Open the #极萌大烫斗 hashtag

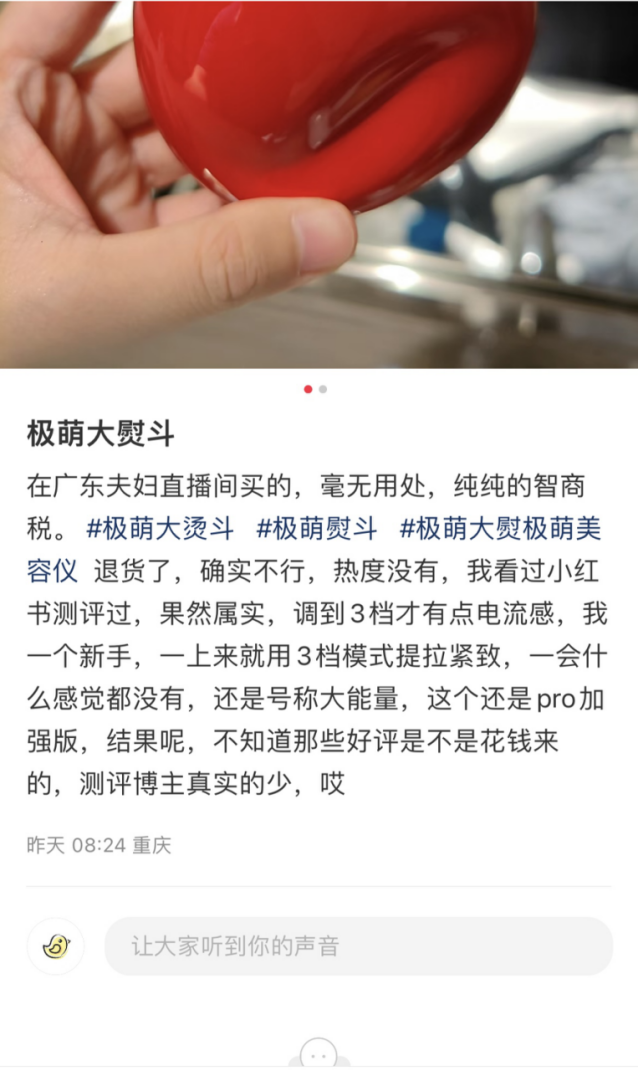pyautogui.click(x=160, y=529)
